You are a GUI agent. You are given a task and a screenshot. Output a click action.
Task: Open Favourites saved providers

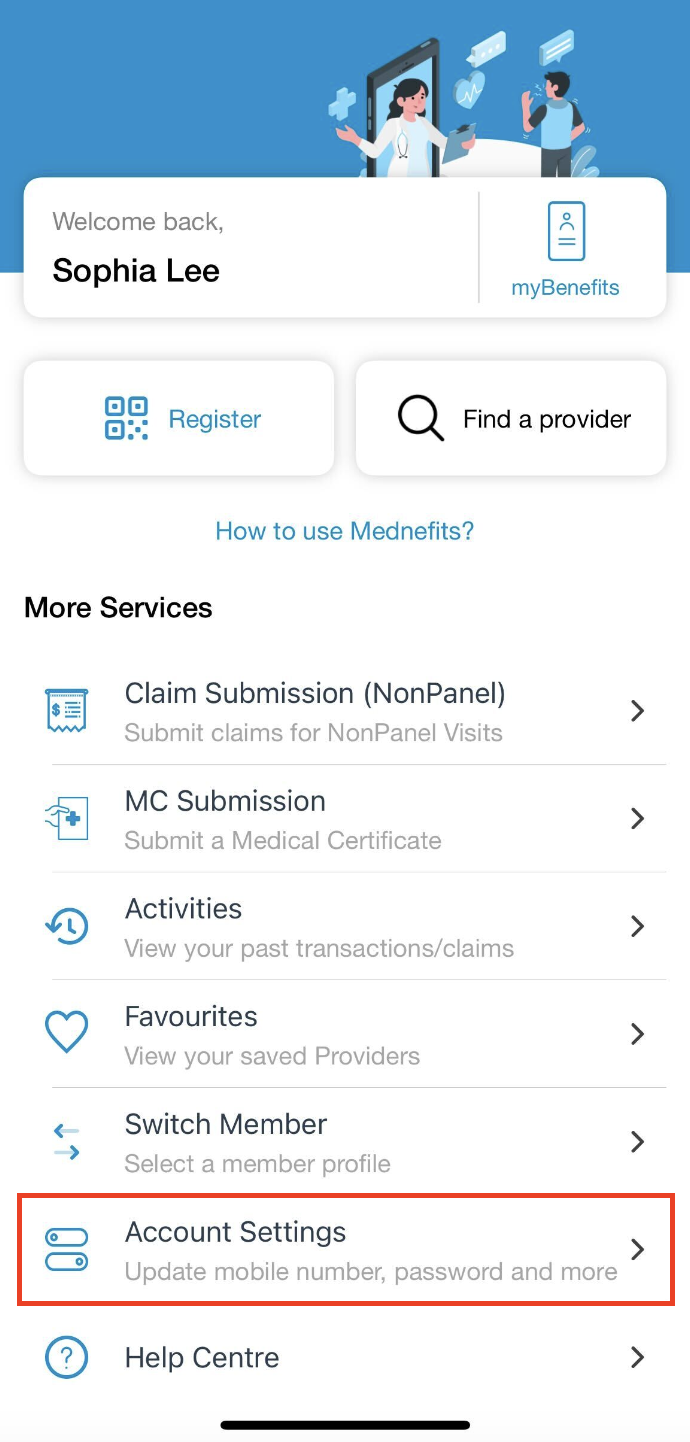click(x=345, y=1034)
